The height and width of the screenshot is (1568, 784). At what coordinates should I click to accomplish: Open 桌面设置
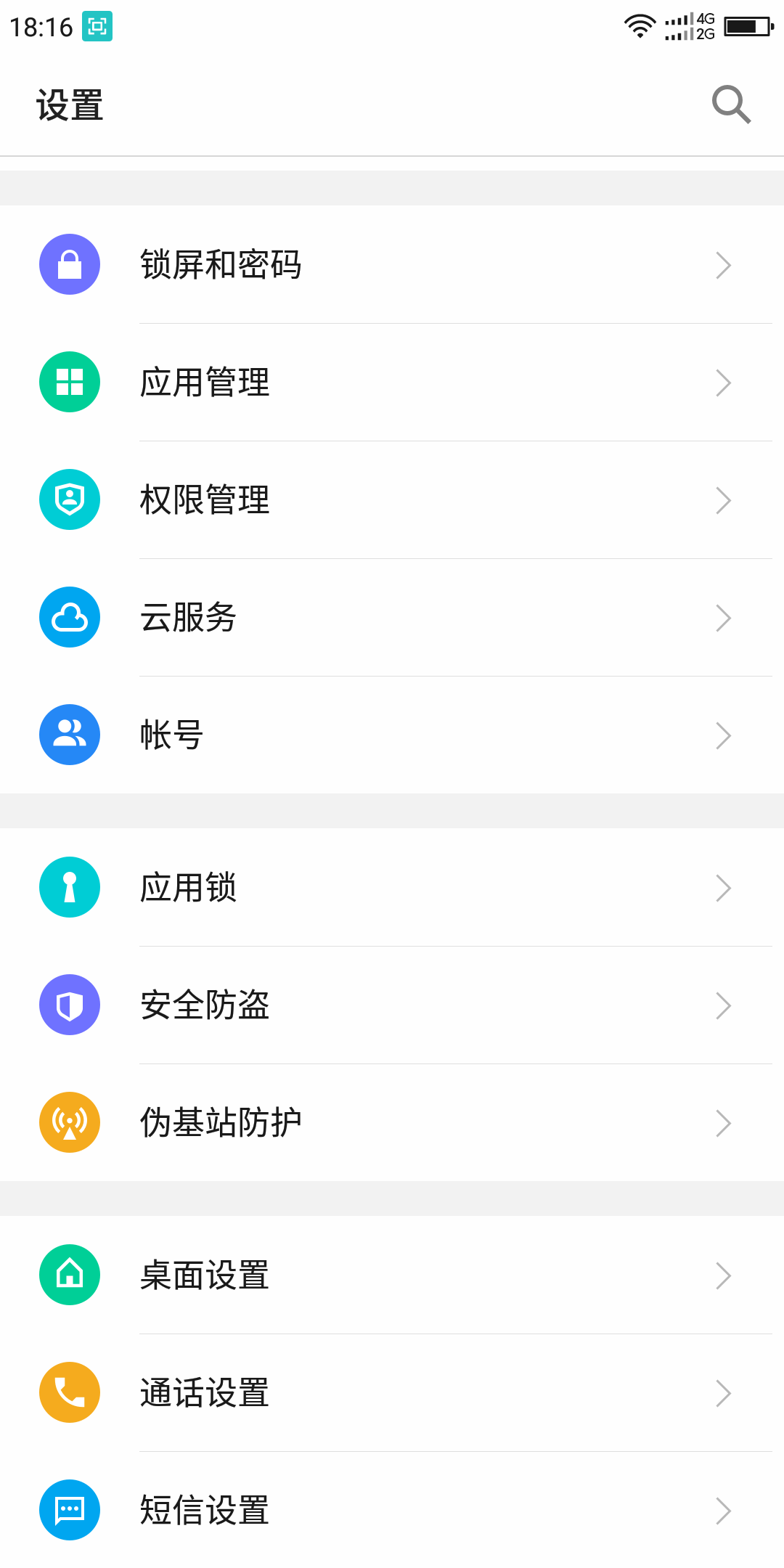[x=392, y=1275]
